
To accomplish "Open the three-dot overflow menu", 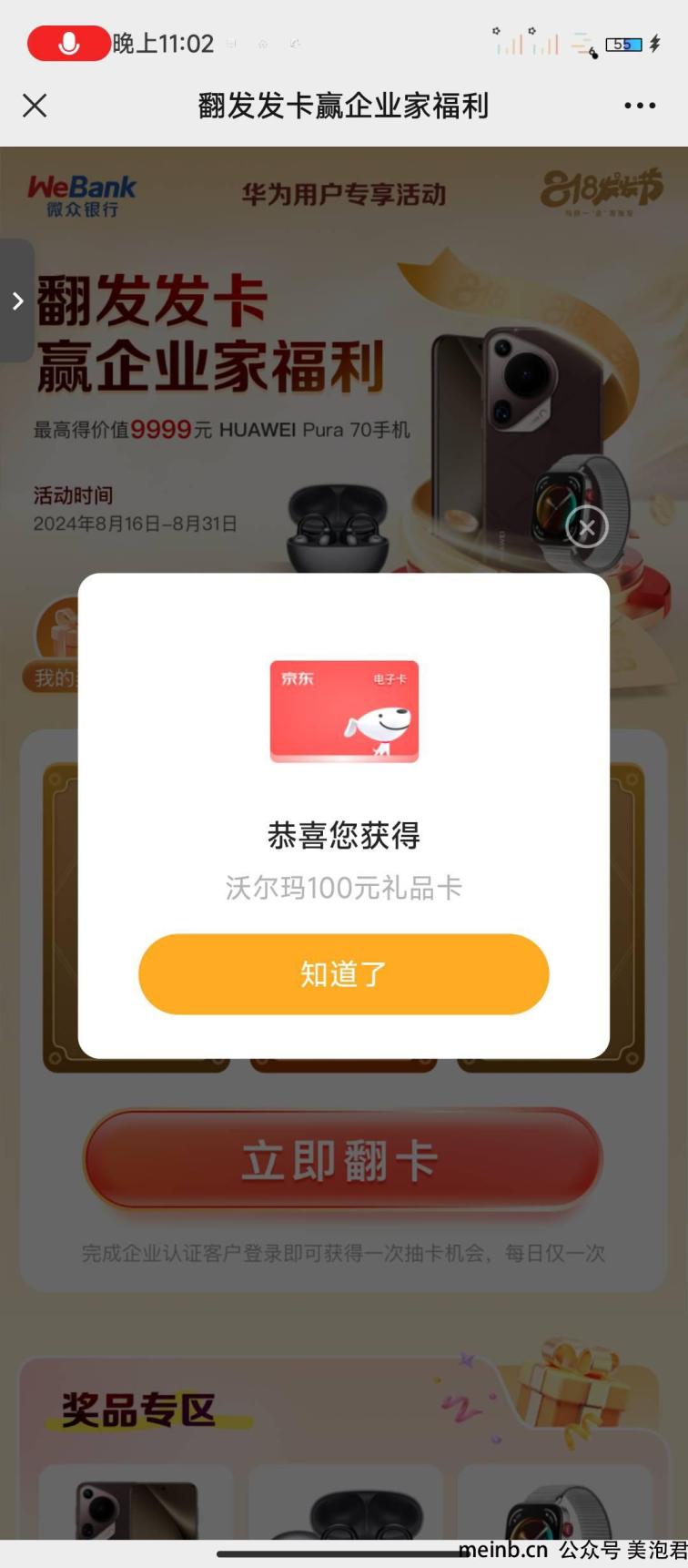I will coord(640,106).
